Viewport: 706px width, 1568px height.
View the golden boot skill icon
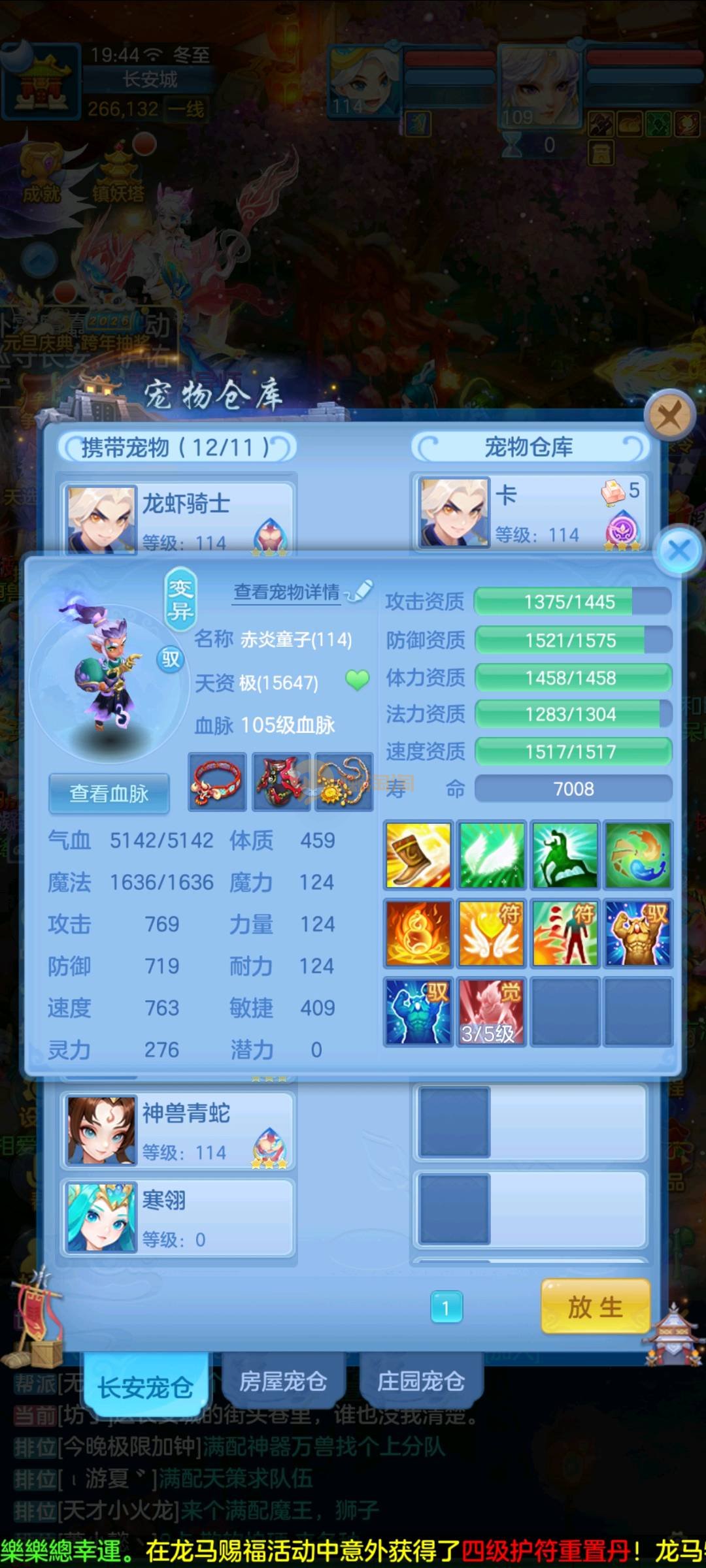point(418,855)
